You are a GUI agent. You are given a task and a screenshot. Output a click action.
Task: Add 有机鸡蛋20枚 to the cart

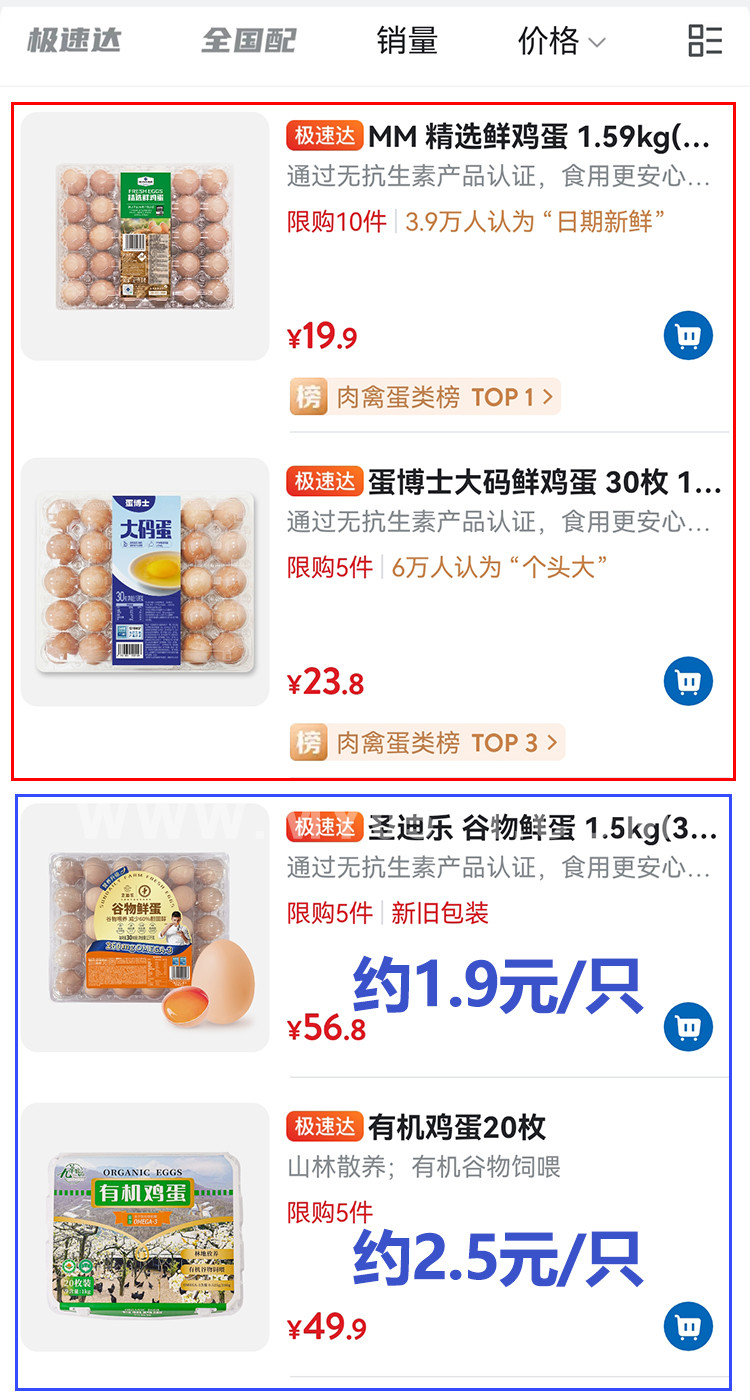point(688,1326)
